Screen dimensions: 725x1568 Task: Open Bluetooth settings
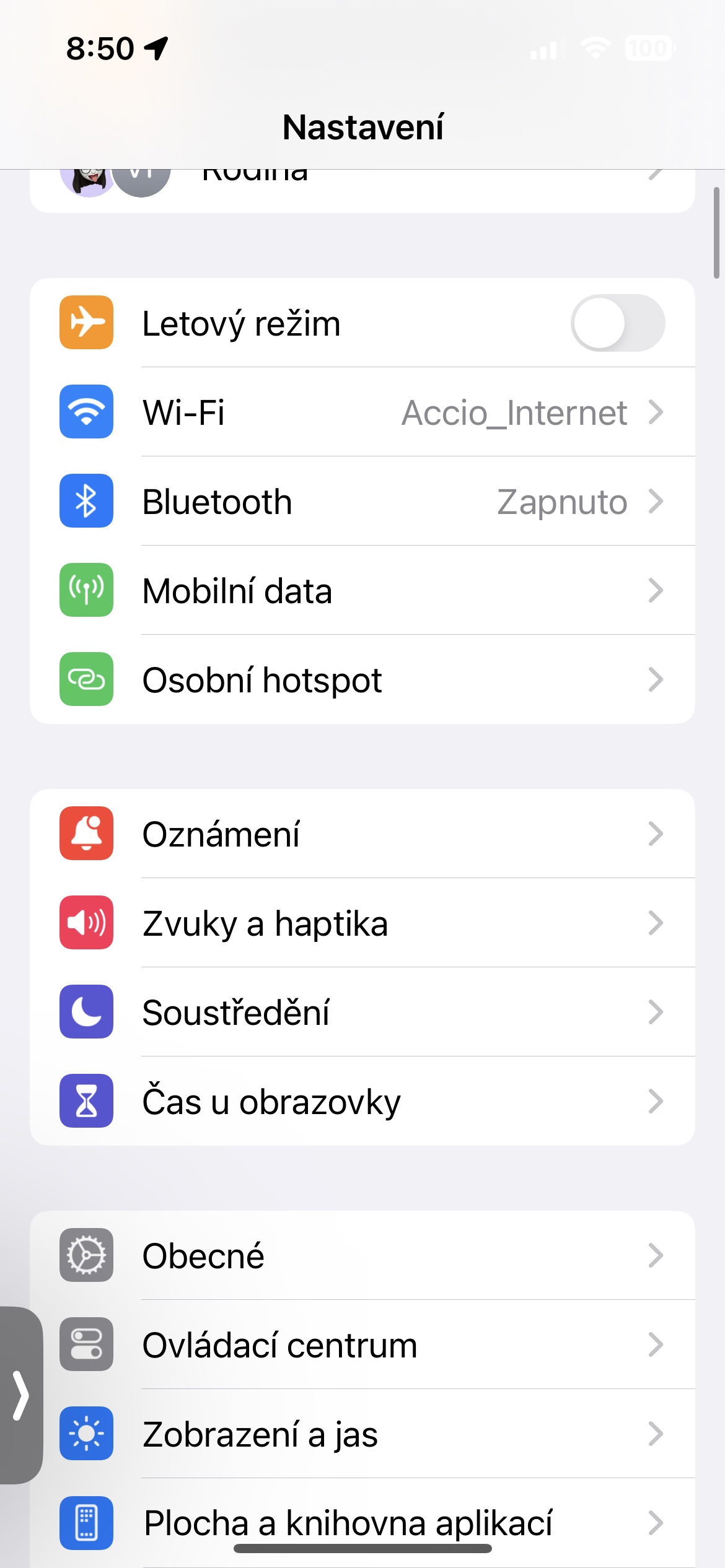pyautogui.click(x=362, y=501)
